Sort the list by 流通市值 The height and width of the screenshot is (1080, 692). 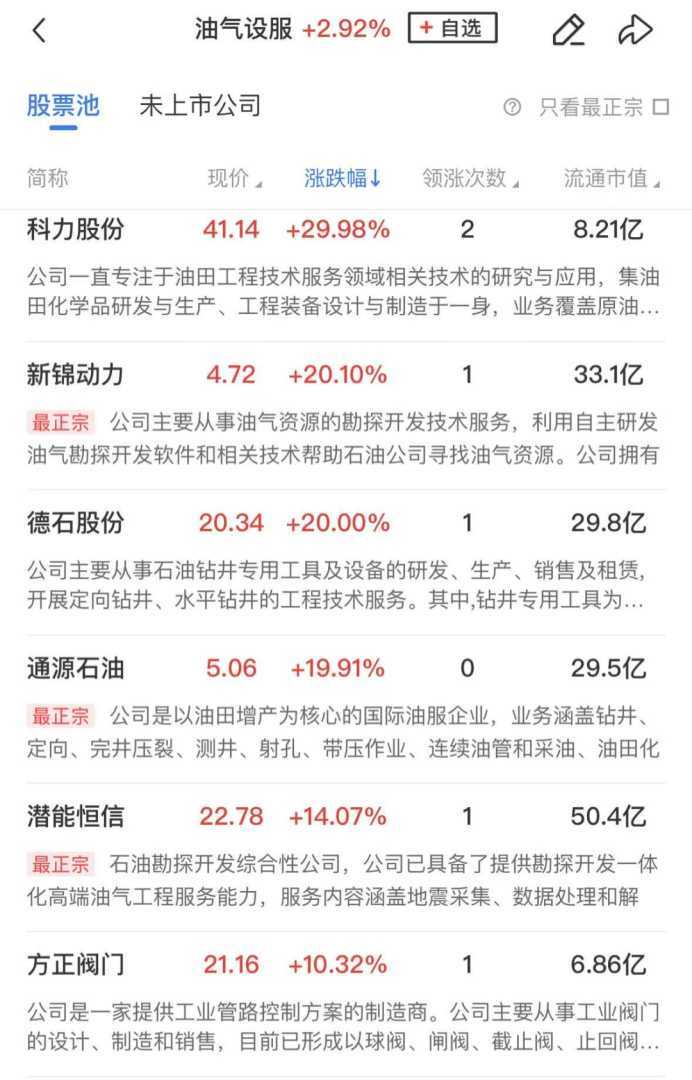point(612,179)
